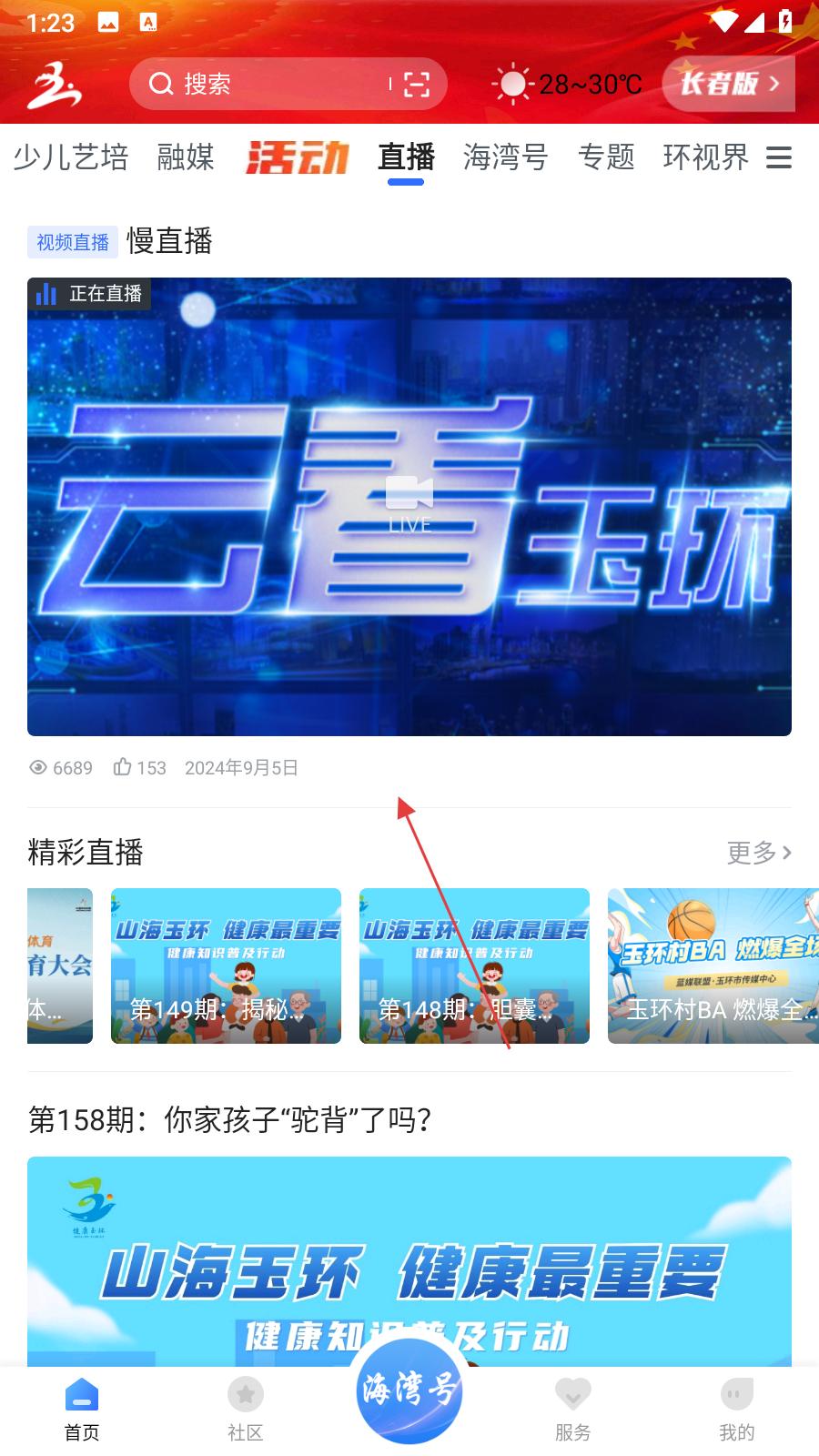Viewport: 819px width, 1456px height.
Task: Switch to the 融媒 tab
Action: tap(186, 157)
